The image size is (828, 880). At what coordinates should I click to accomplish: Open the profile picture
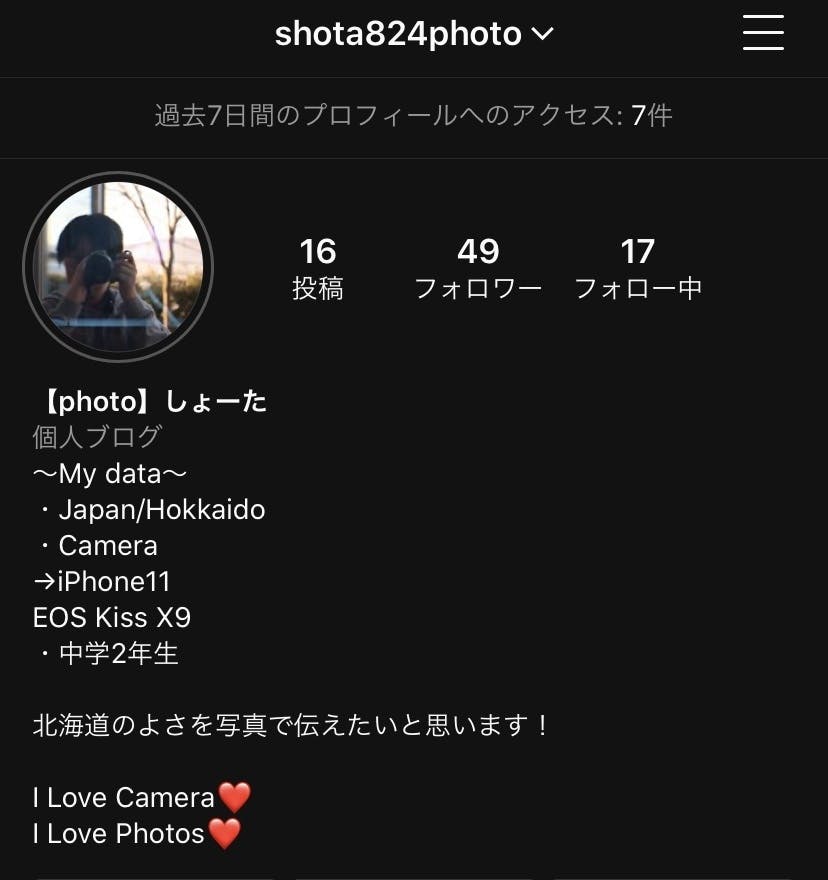118,266
